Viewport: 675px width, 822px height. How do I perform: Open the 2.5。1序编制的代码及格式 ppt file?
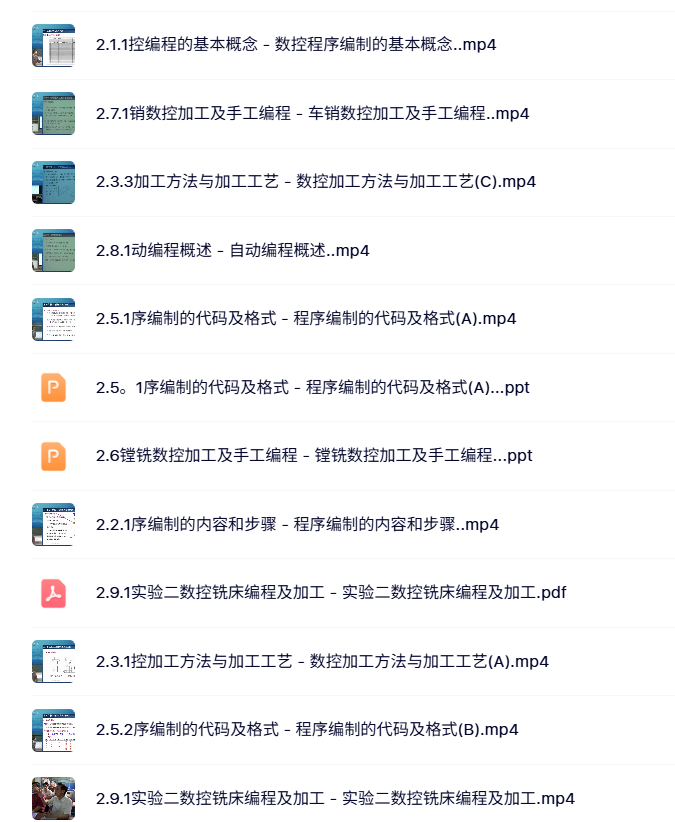coord(313,388)
